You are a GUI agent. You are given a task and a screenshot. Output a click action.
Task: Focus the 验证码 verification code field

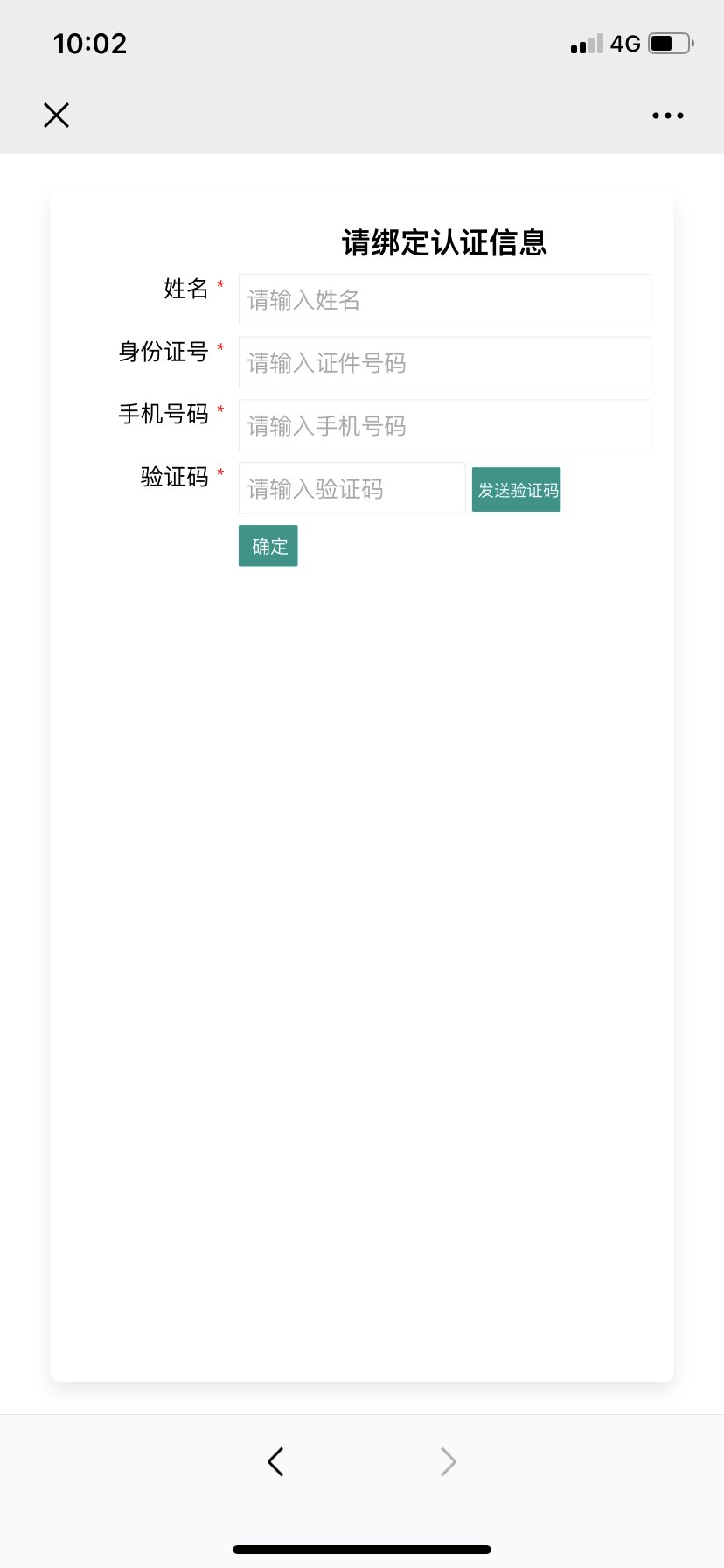[x=352, y=489]
